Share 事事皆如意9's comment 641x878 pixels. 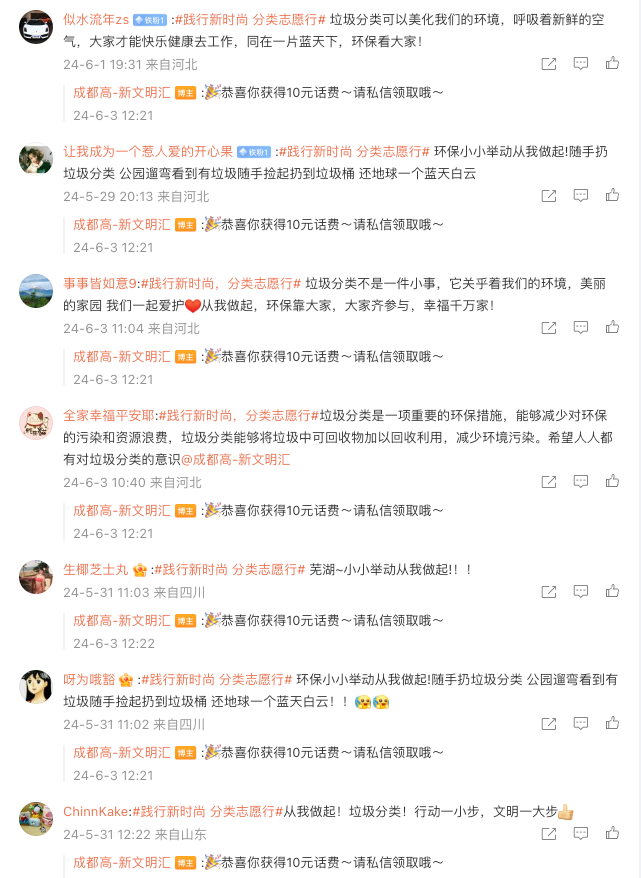coord(548,328)
